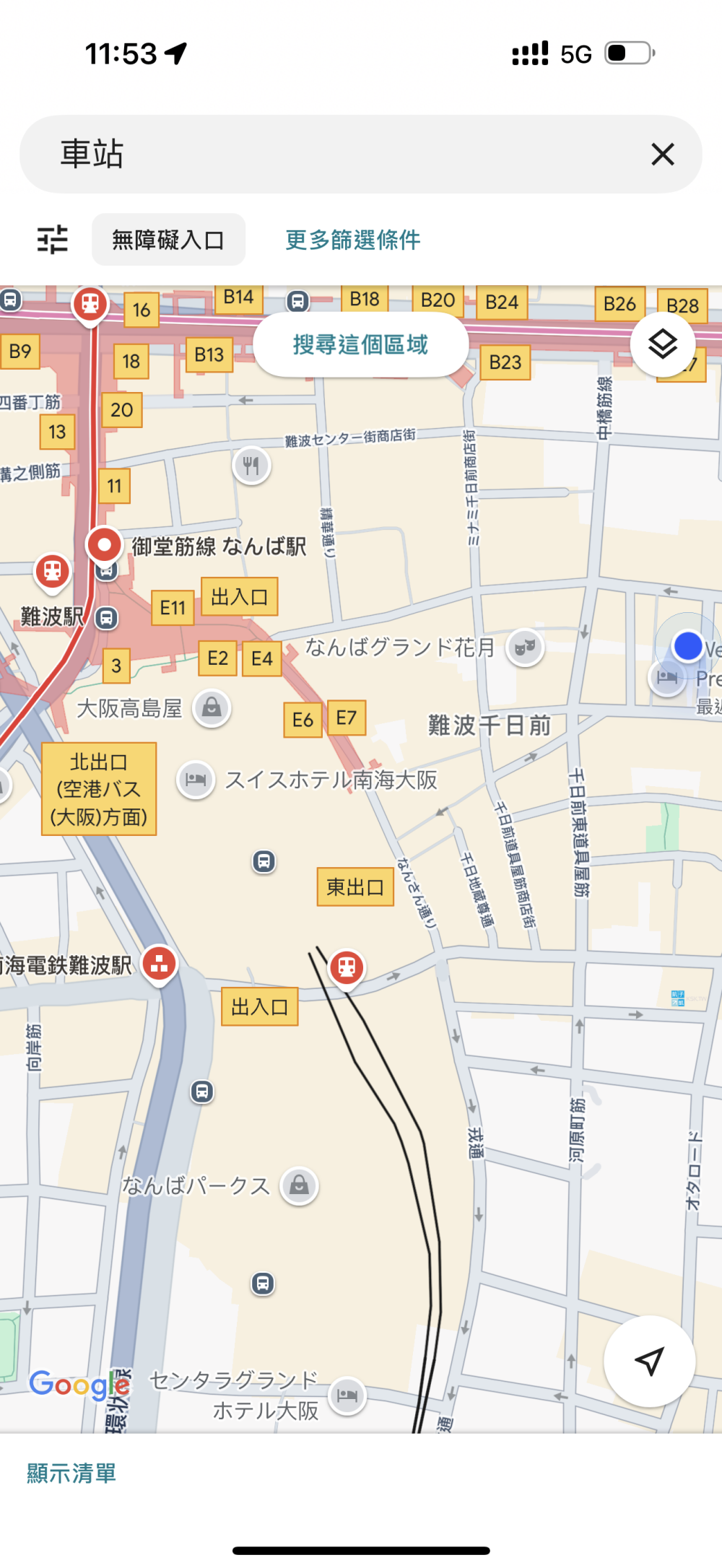Viewport: 722px width, 1568px height.
Task: Open the filter options icon
Action: [x=53, y=239]
